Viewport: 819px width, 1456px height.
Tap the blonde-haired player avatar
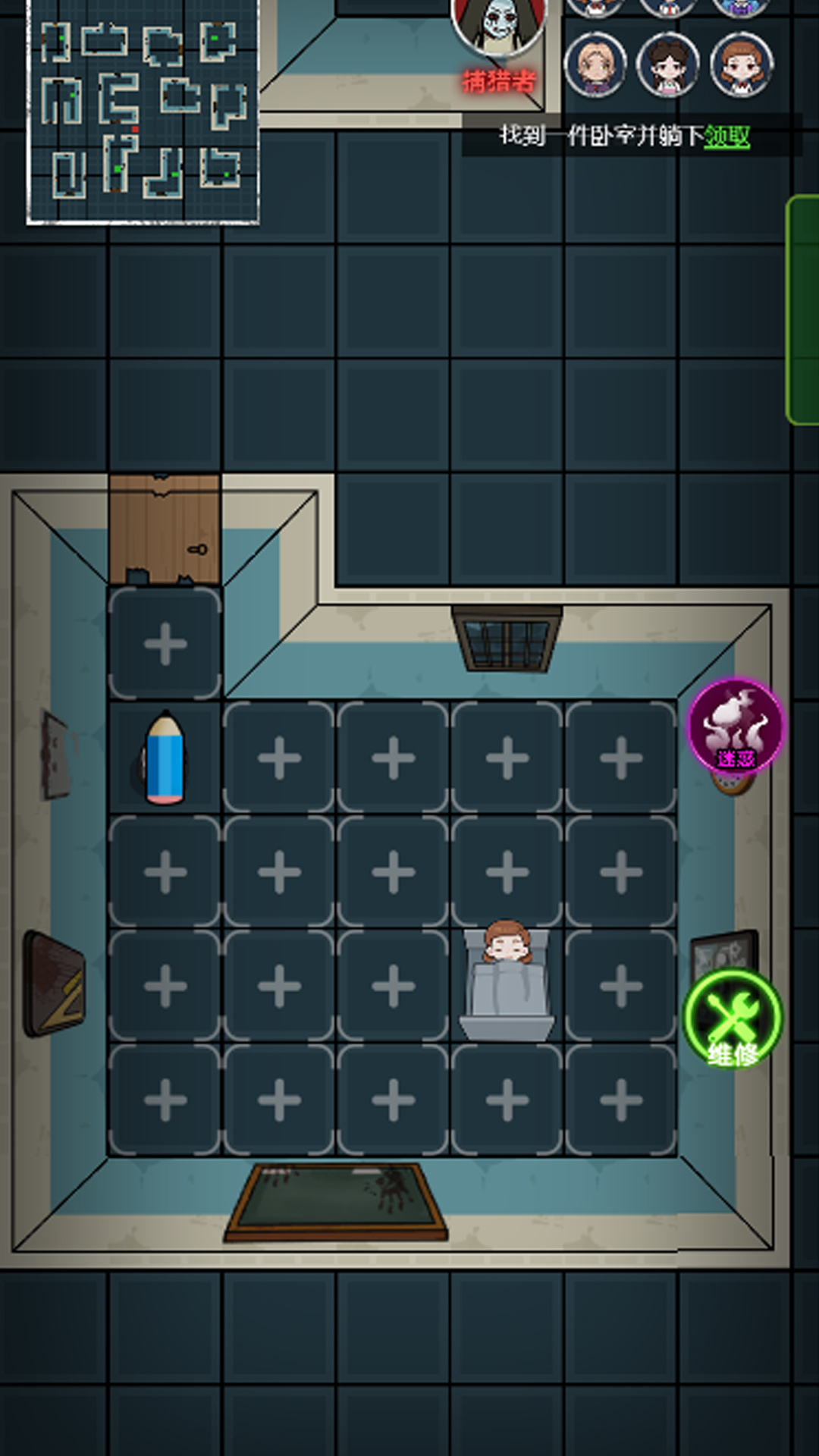pos(595,65)
